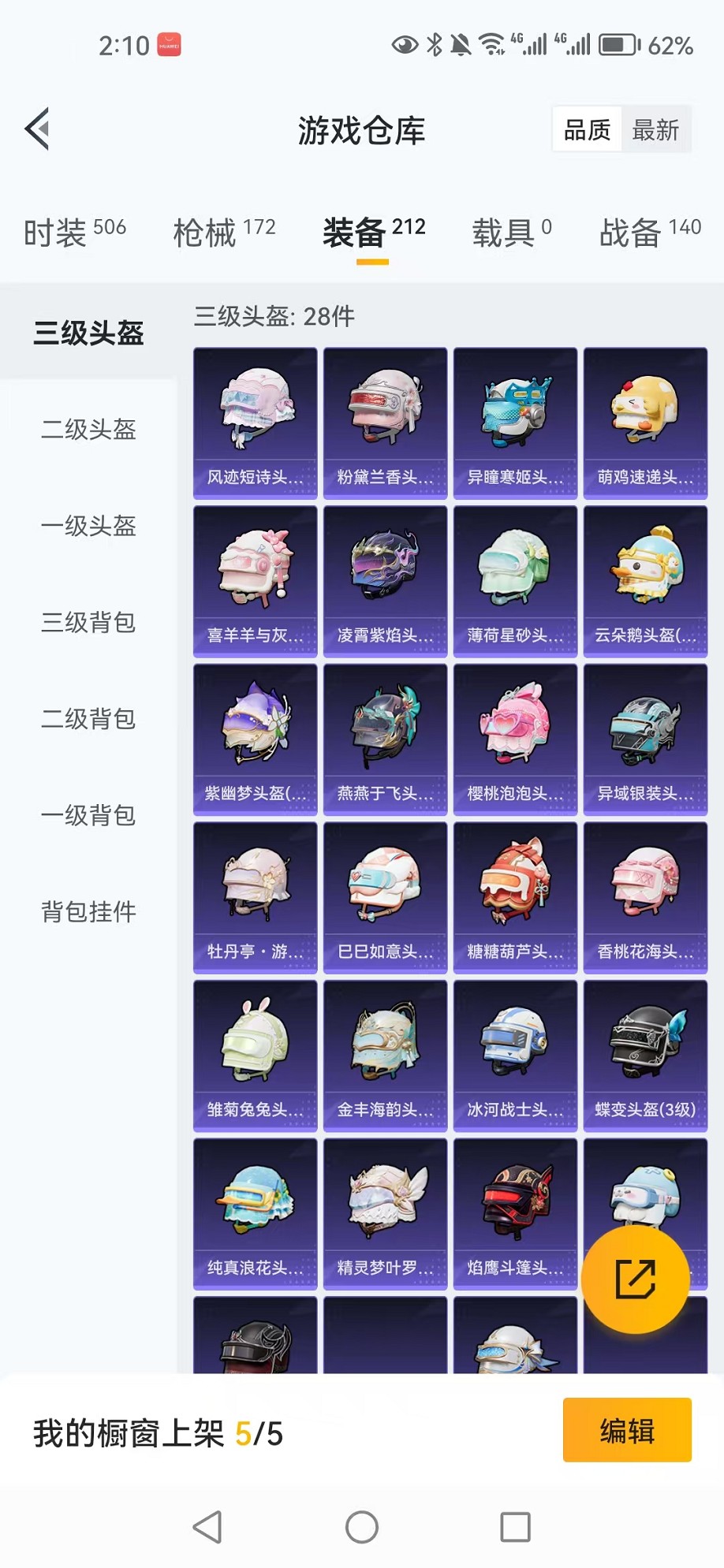Sort by 最新
Viewport: 724px width, 1568px height.
click(x=655, y=130)
